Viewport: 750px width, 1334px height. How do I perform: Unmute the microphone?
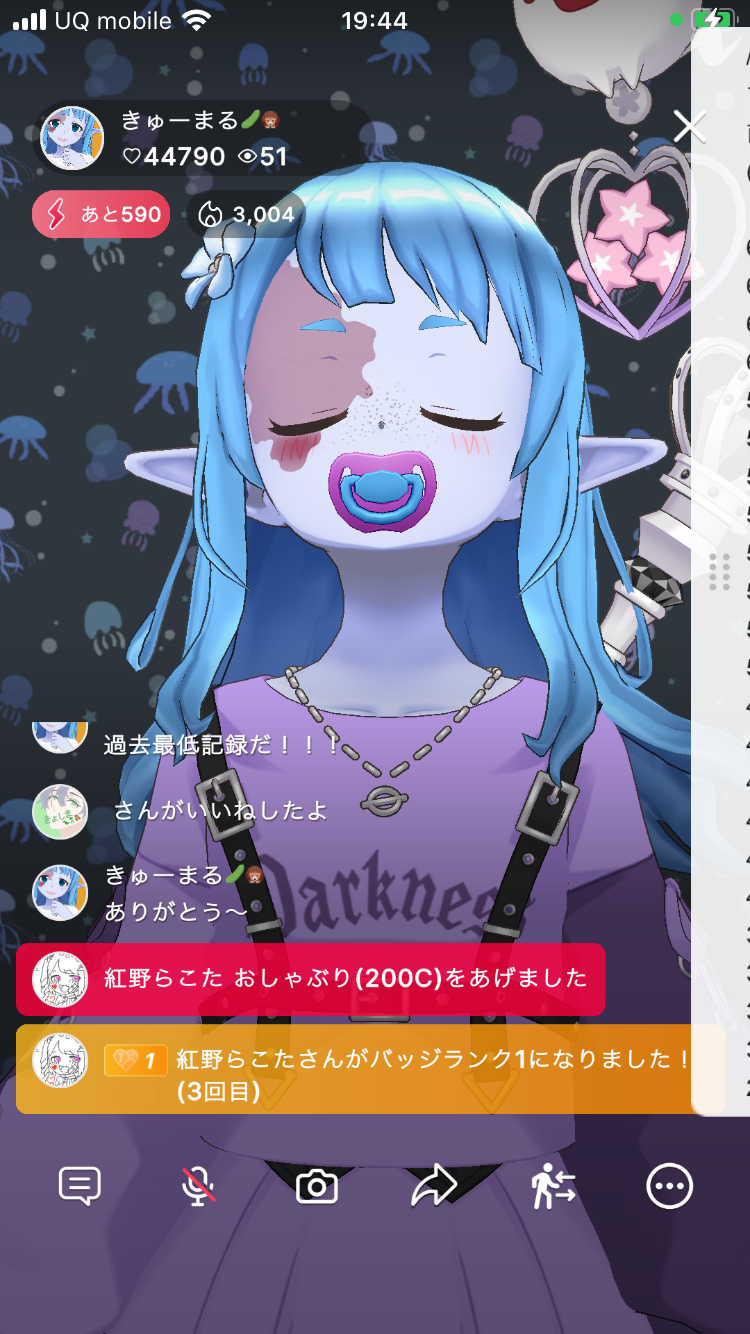[198, 1186]
